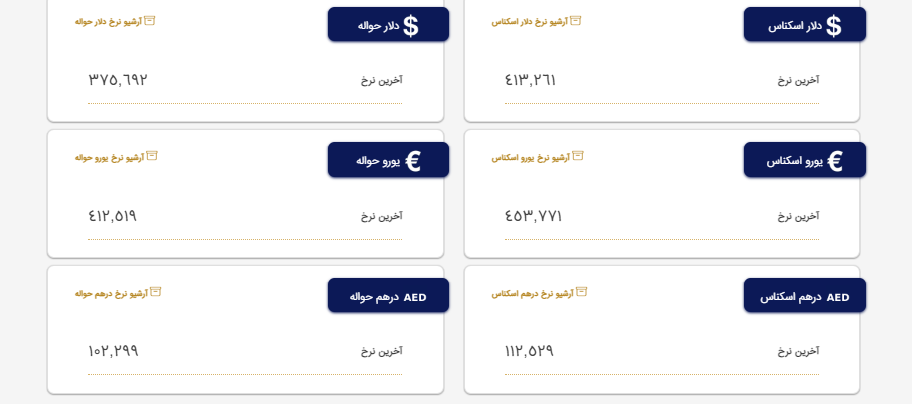Open the دلار اسکناس rate archive link
This screenshot has height=404, width=912.
tap(536, 21)
